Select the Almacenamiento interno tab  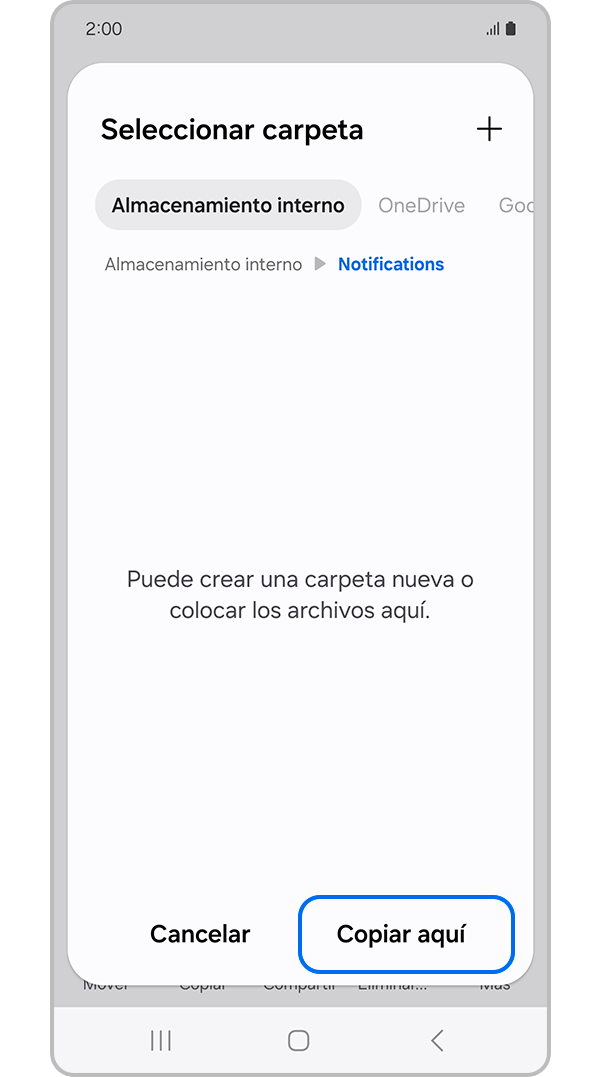[x=228, y=205]
